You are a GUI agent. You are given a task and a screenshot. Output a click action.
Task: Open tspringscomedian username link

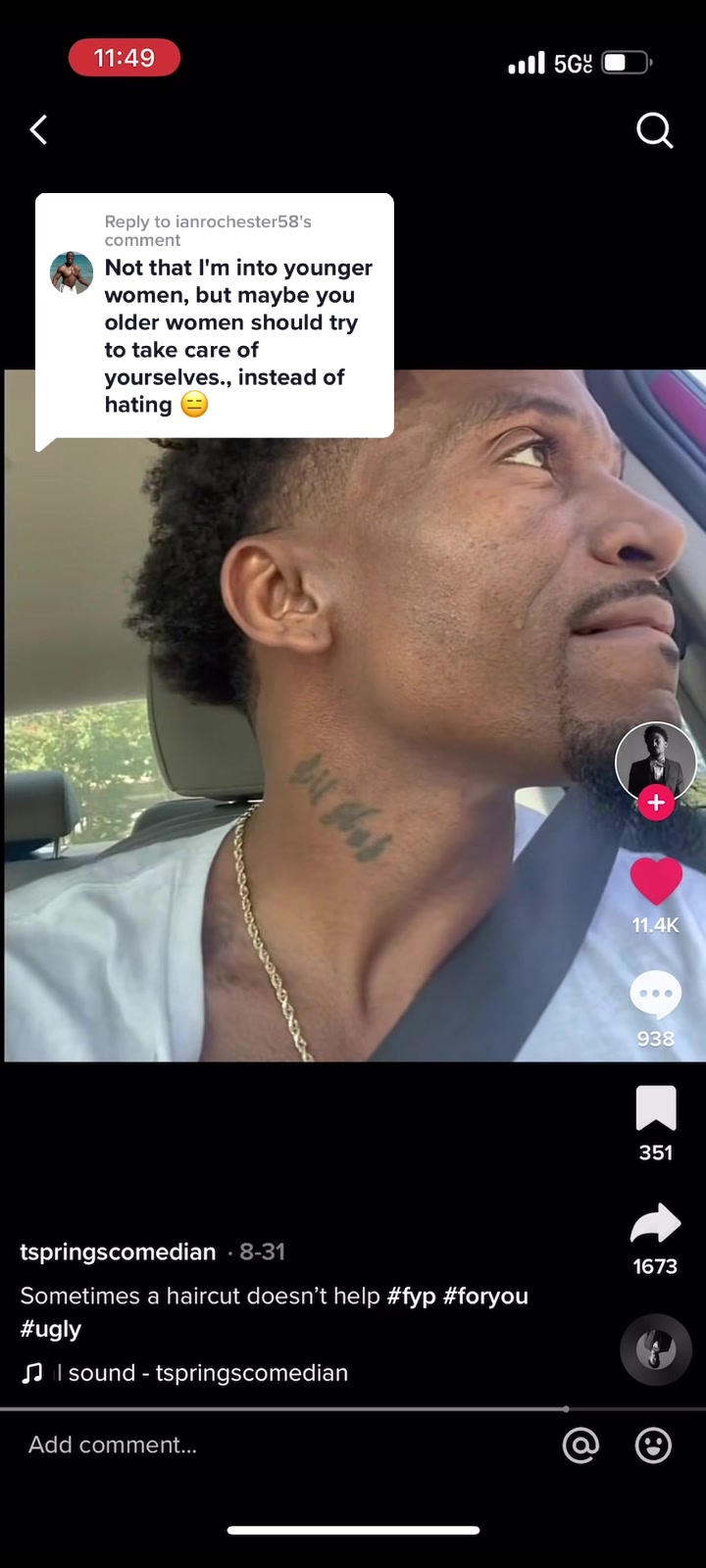(x=118, y=1251)
